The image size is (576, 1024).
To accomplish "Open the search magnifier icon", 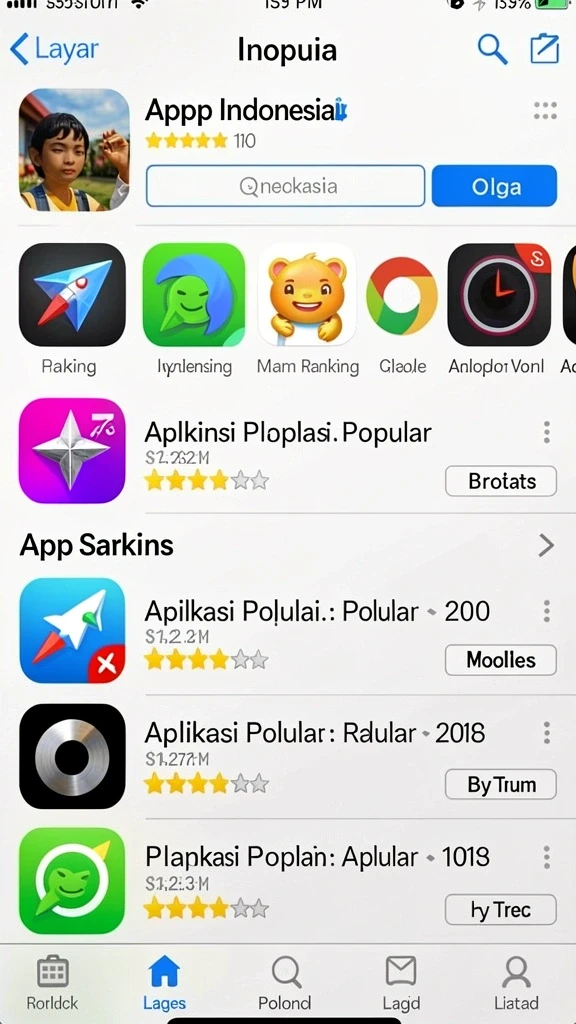I will (492, 49).
